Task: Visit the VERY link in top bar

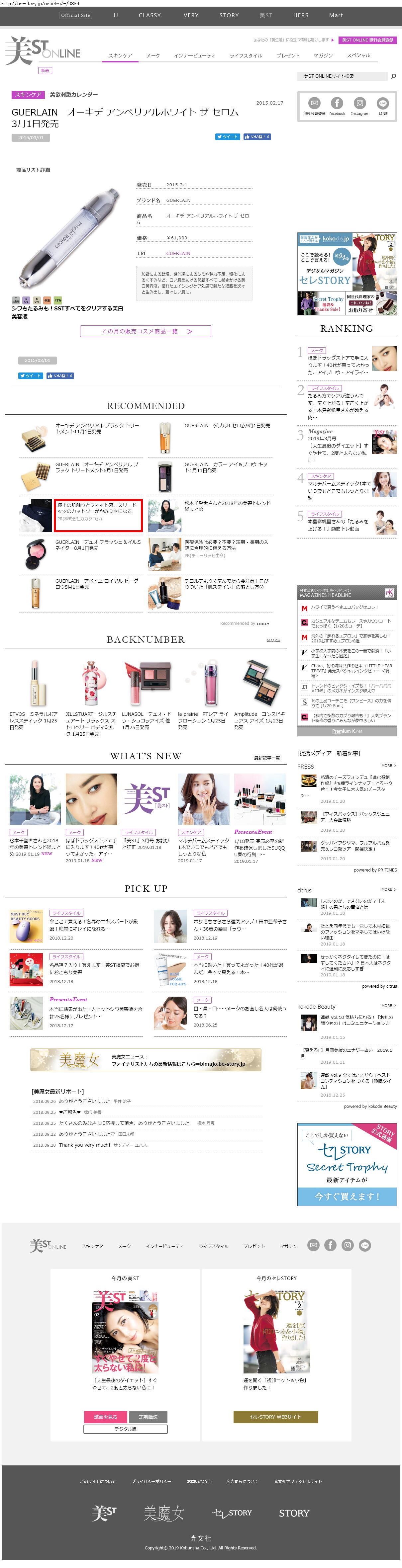Action: (191, 15)
